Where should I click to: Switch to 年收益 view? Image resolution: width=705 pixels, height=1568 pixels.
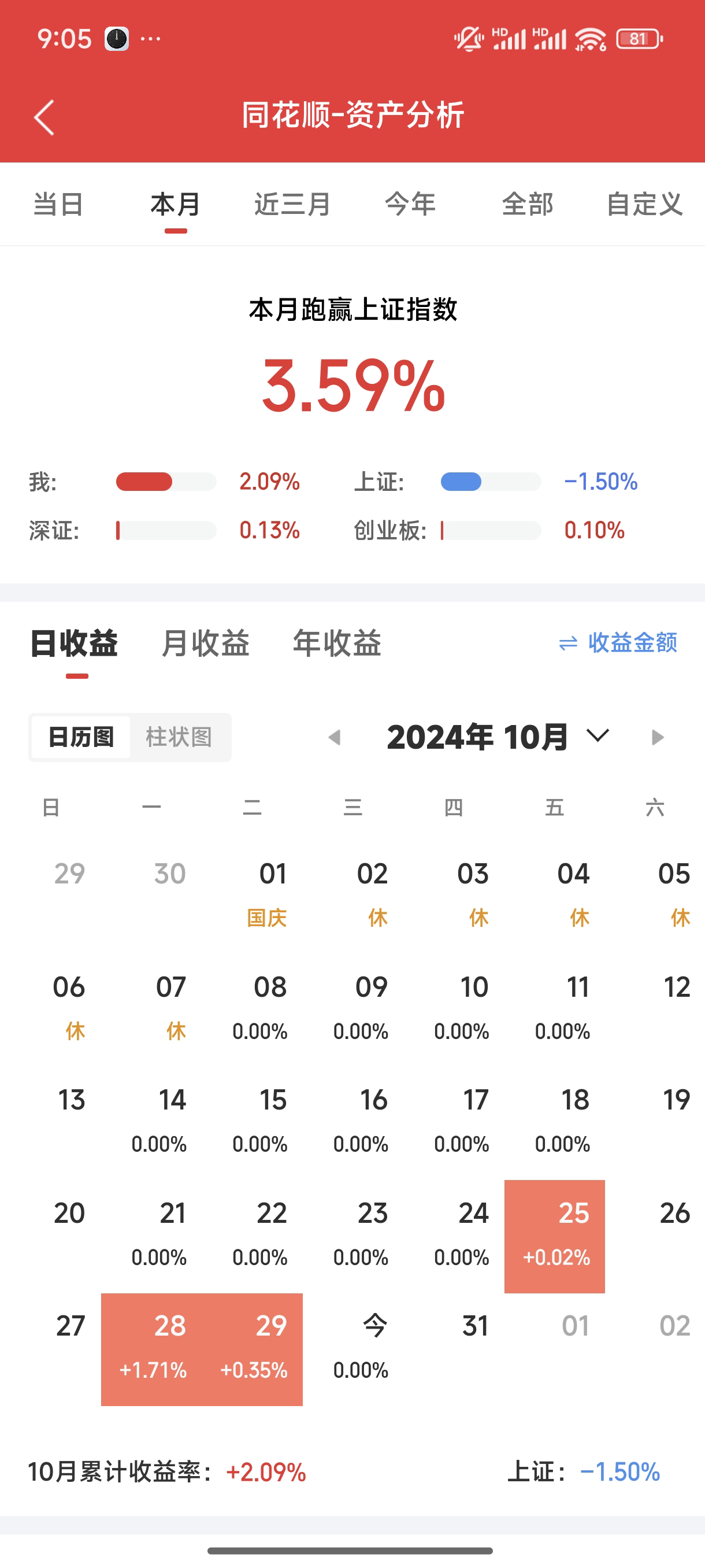click(337, 644)
